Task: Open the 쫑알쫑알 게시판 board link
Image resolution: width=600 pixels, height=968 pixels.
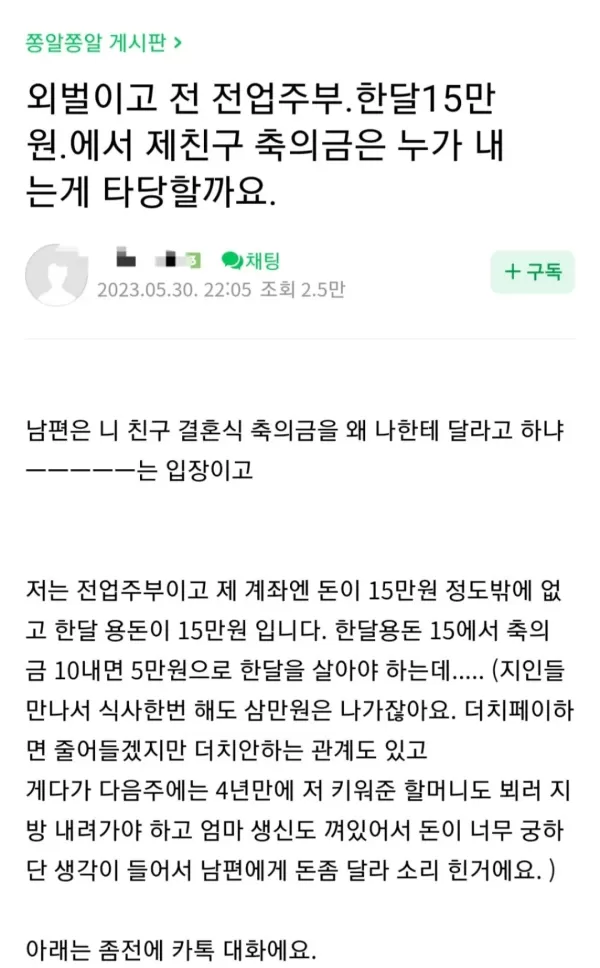Action: [x=104, y=43]
